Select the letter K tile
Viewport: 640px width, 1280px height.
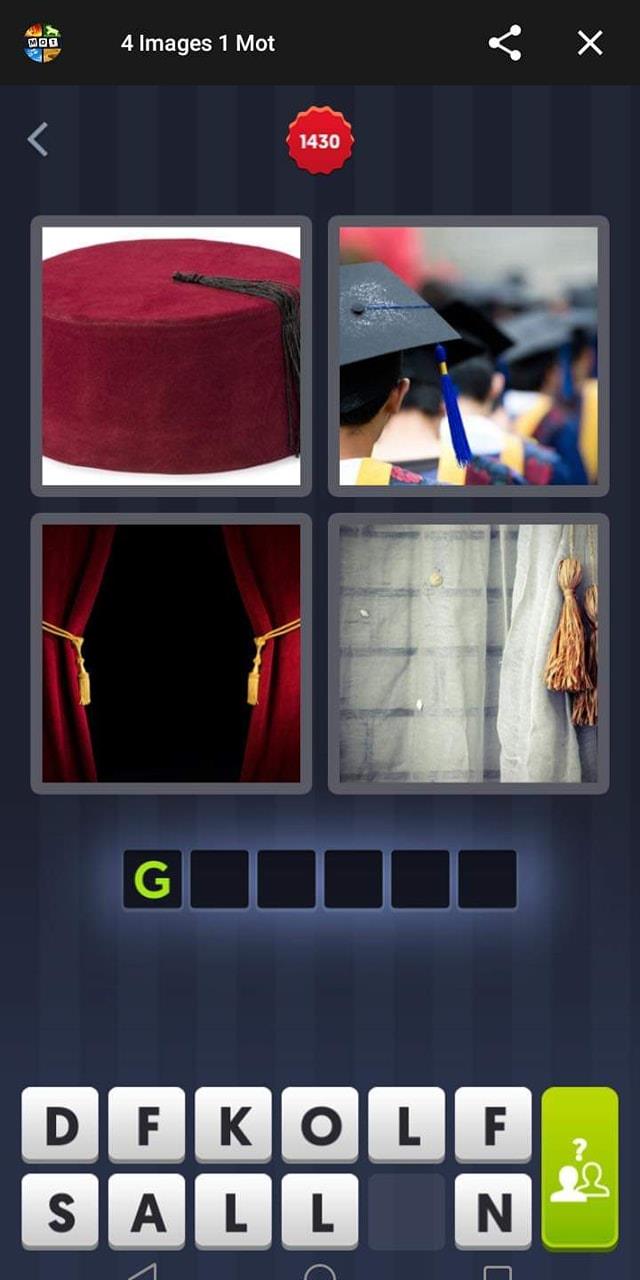pos(233,1126)
